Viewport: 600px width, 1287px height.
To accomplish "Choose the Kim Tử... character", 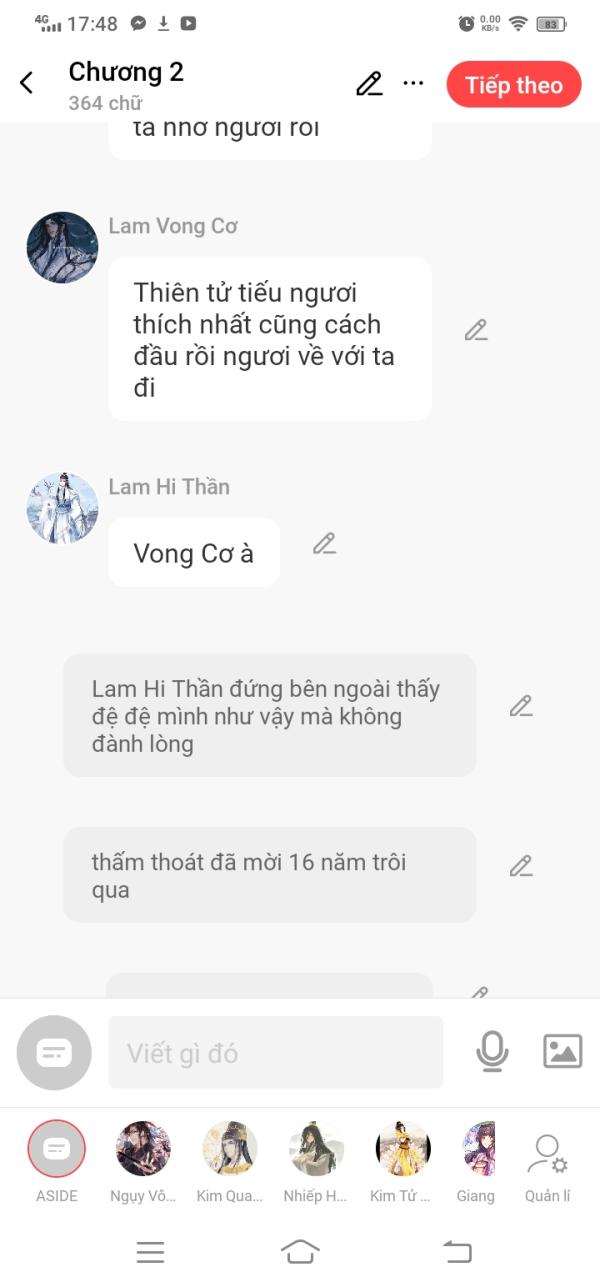I will click(x=402, y=1149).
